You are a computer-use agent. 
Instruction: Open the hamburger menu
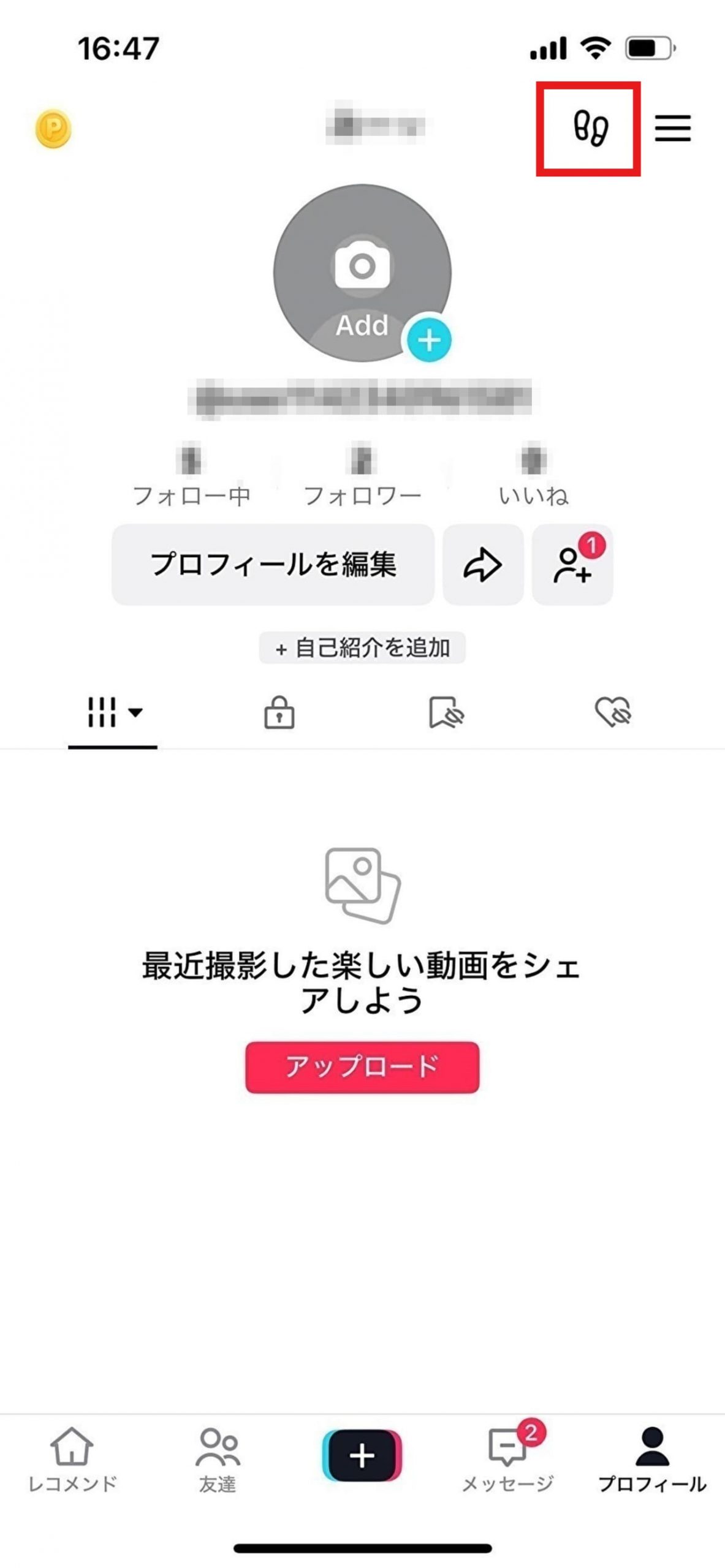[672, 129]
